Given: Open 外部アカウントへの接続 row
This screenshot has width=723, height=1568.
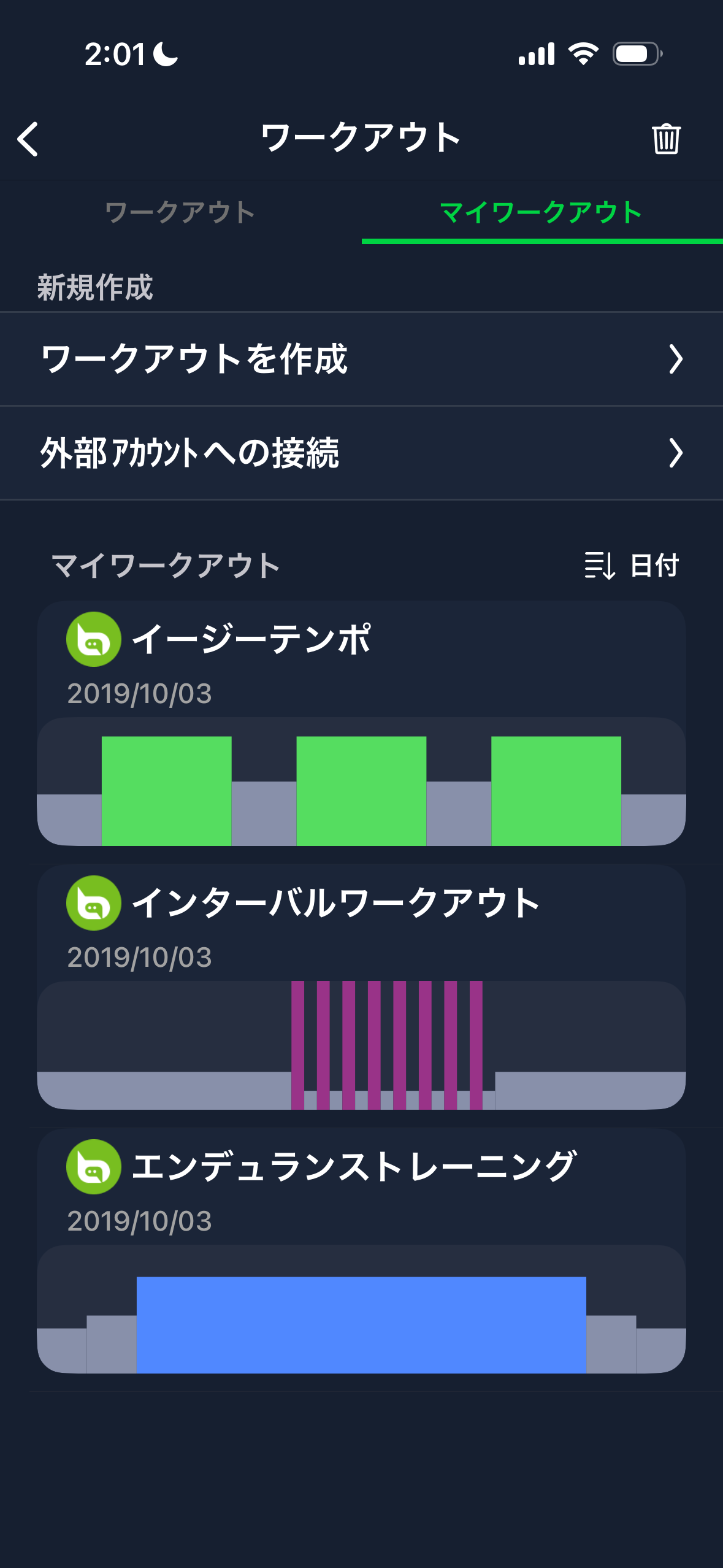Looking at the screenshot, I should click(361, 453).
